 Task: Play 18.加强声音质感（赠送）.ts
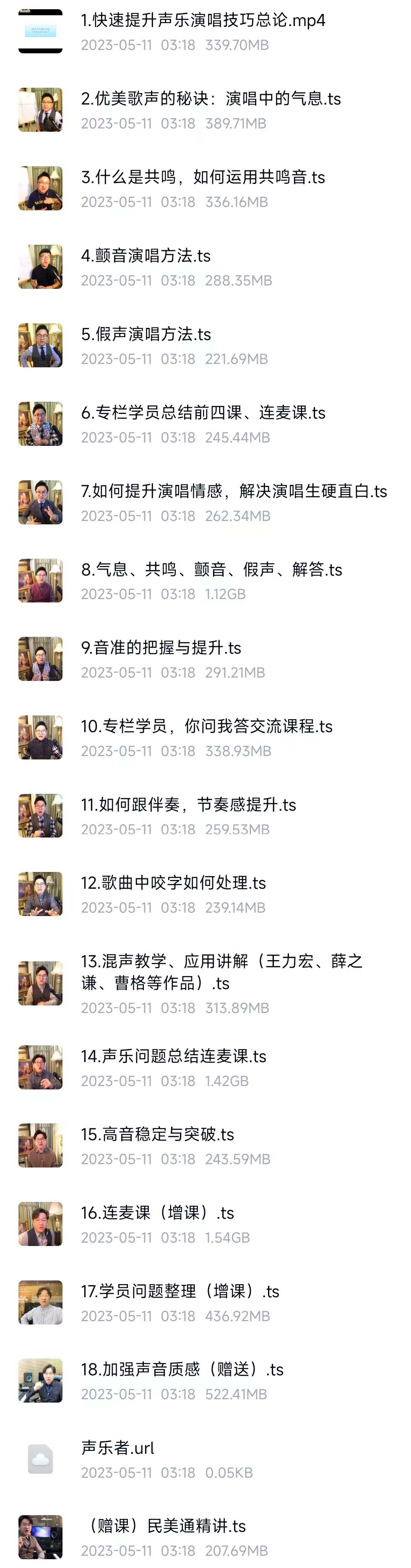182,1370
